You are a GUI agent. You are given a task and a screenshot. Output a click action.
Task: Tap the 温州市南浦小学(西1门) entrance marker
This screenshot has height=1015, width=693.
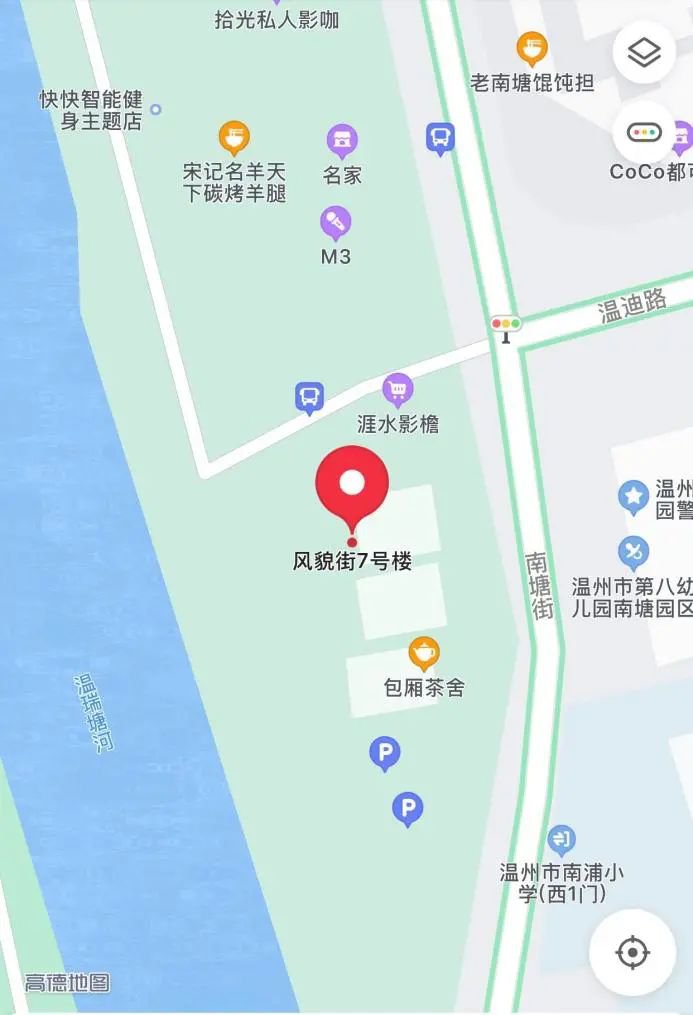click(x=561, y=838)
